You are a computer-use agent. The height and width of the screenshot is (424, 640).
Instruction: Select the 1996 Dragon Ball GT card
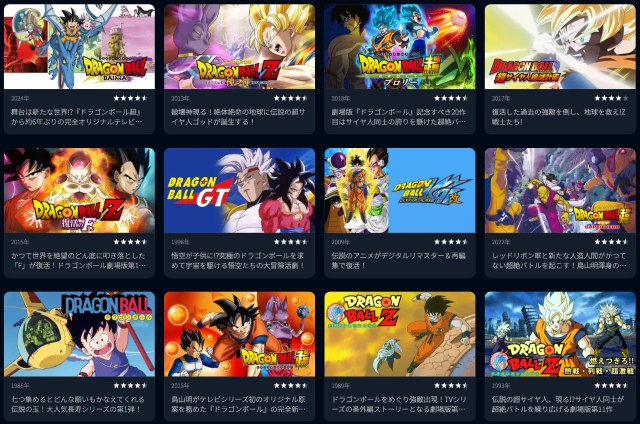[239, 190]
